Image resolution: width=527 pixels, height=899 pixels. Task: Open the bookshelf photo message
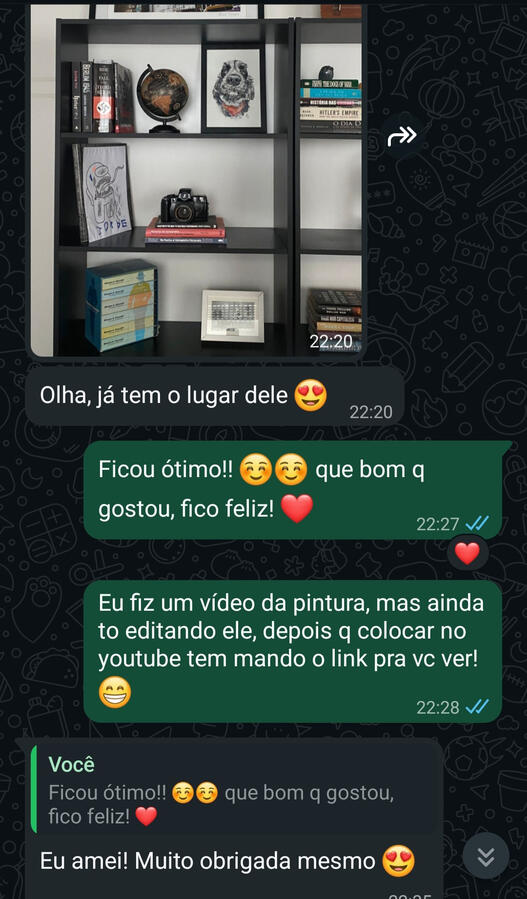pyautogui.click(x=196, y=181)
